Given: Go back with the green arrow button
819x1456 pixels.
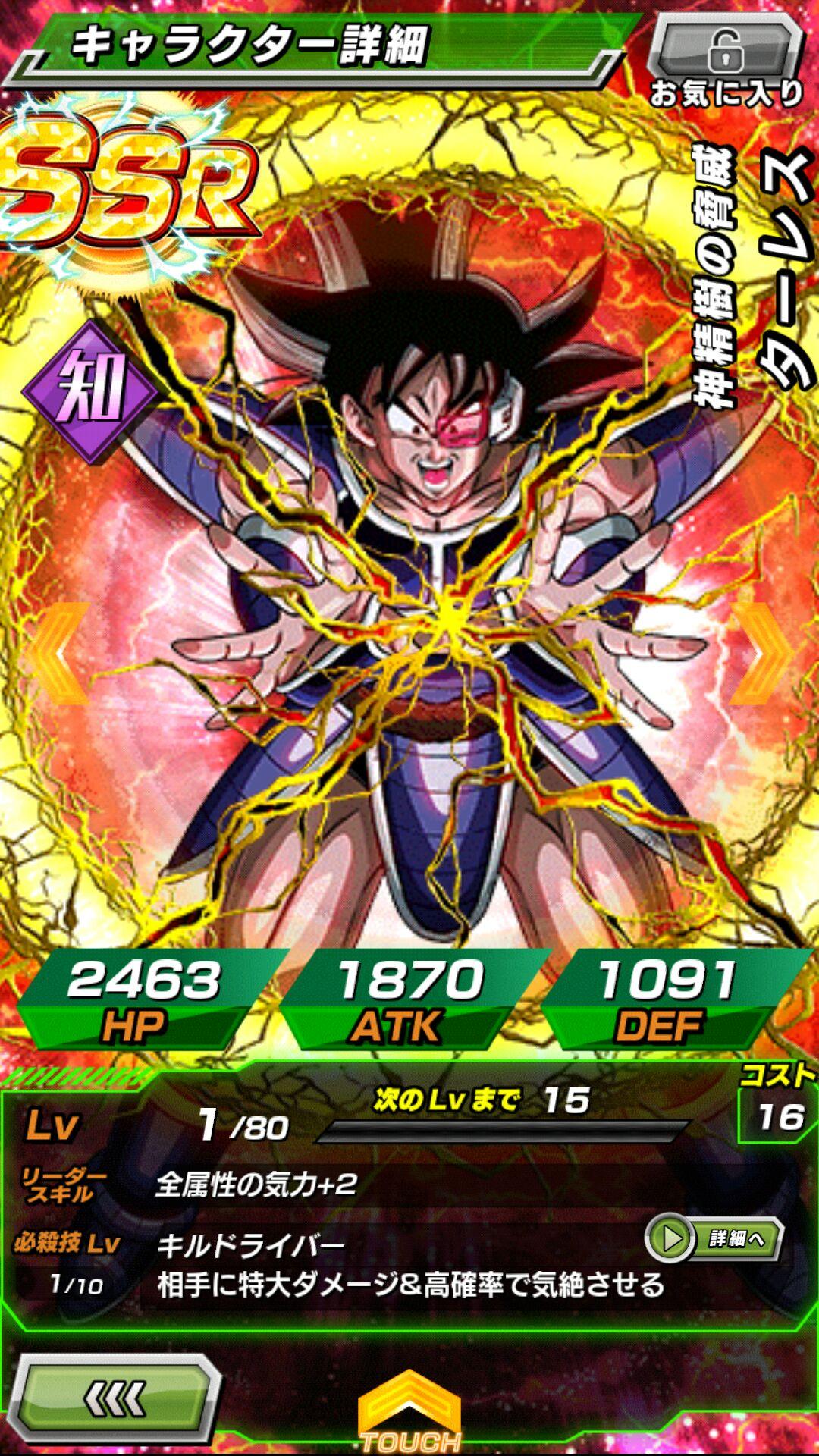Looking at the screenshot, I should [x=114, y=1396].
